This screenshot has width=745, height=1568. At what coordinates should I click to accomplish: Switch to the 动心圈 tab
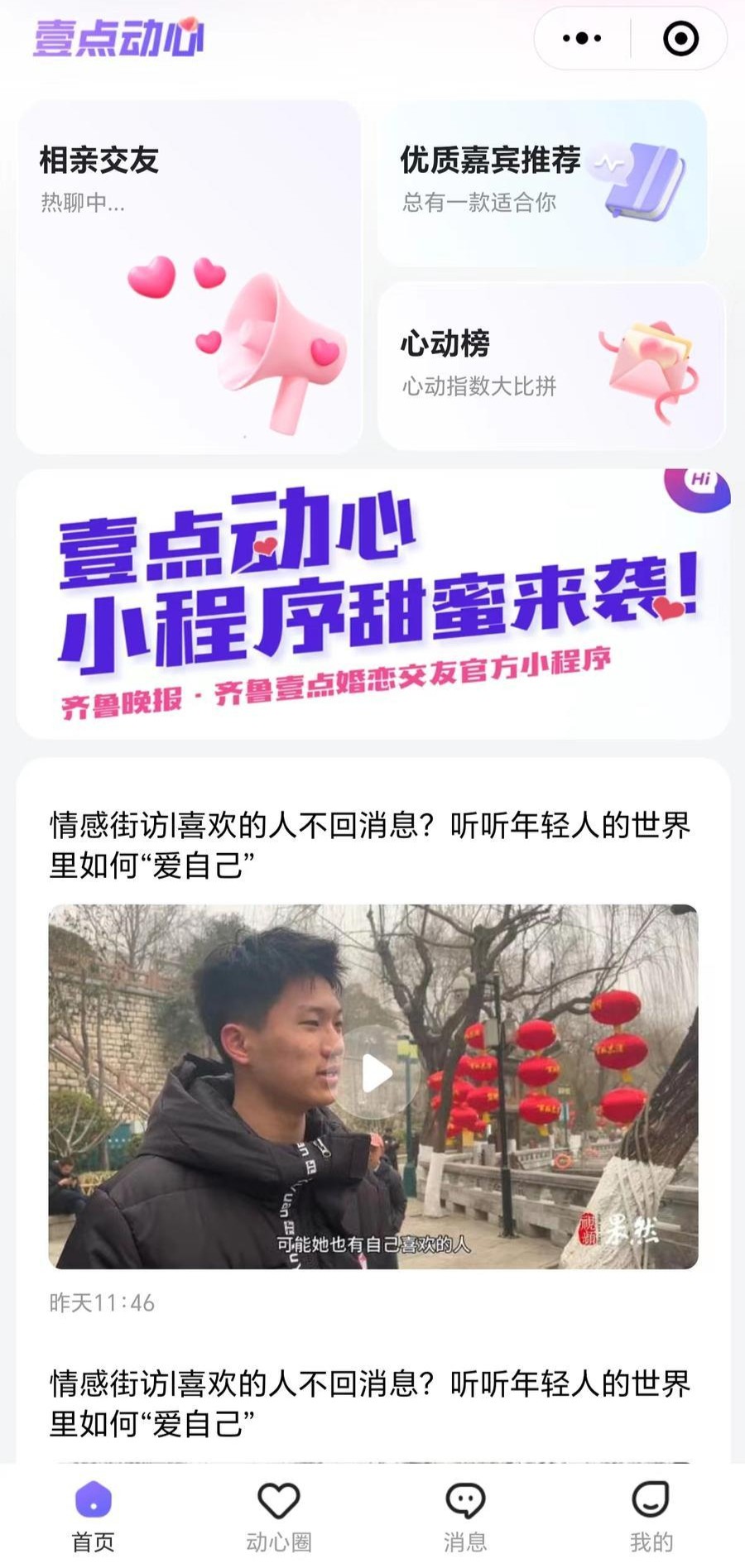click(279, 1517)
